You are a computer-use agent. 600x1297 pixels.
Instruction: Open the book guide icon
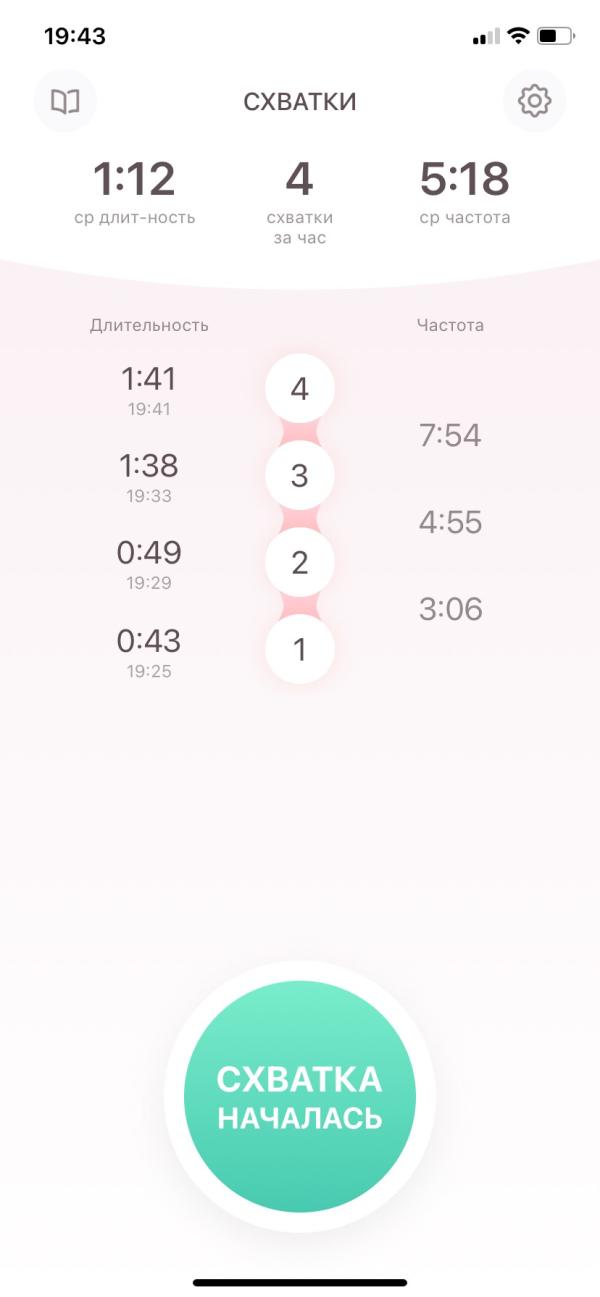[65, 101]
